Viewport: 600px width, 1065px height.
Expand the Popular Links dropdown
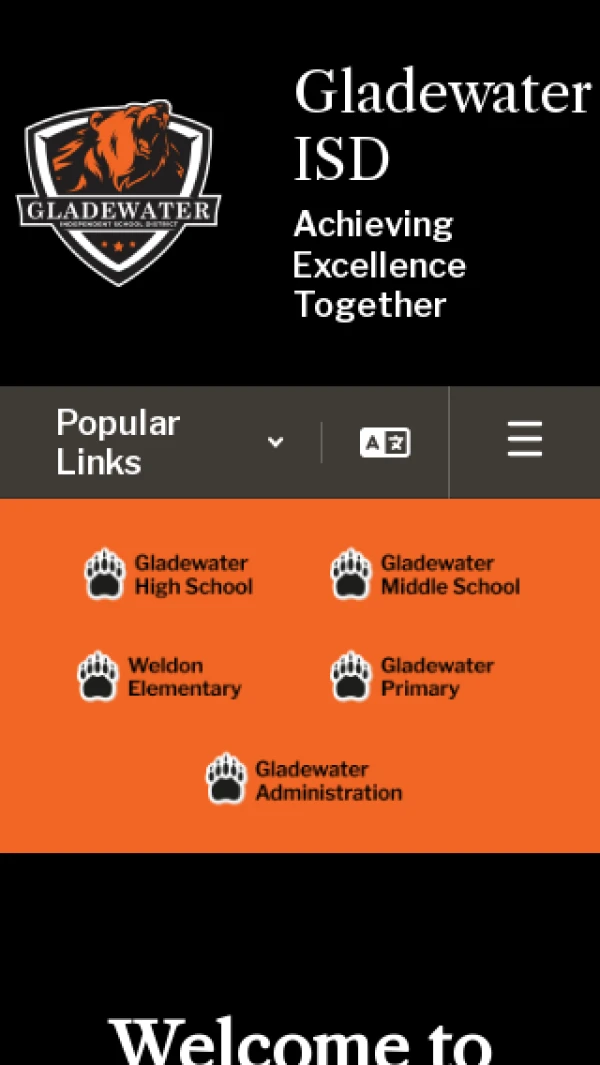click(x=170, y=442)
